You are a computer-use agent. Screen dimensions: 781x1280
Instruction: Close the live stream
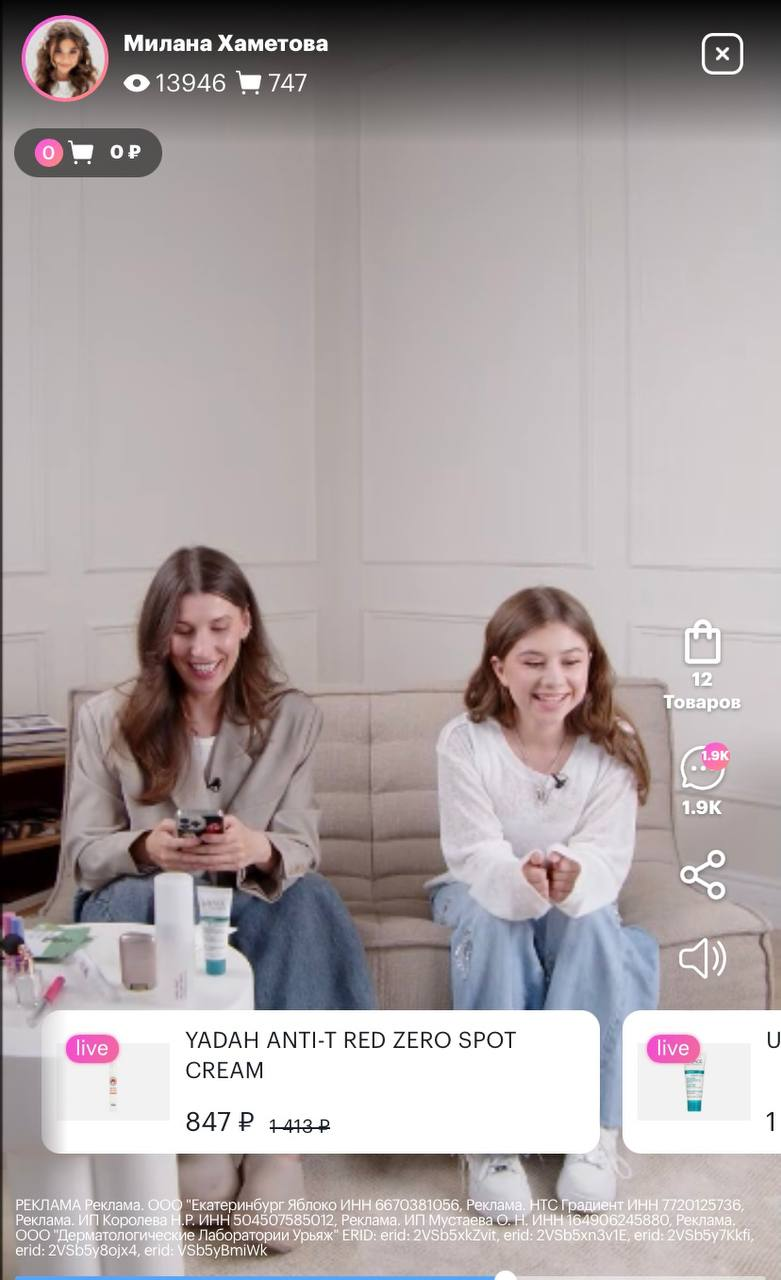(x=722, y=54)
